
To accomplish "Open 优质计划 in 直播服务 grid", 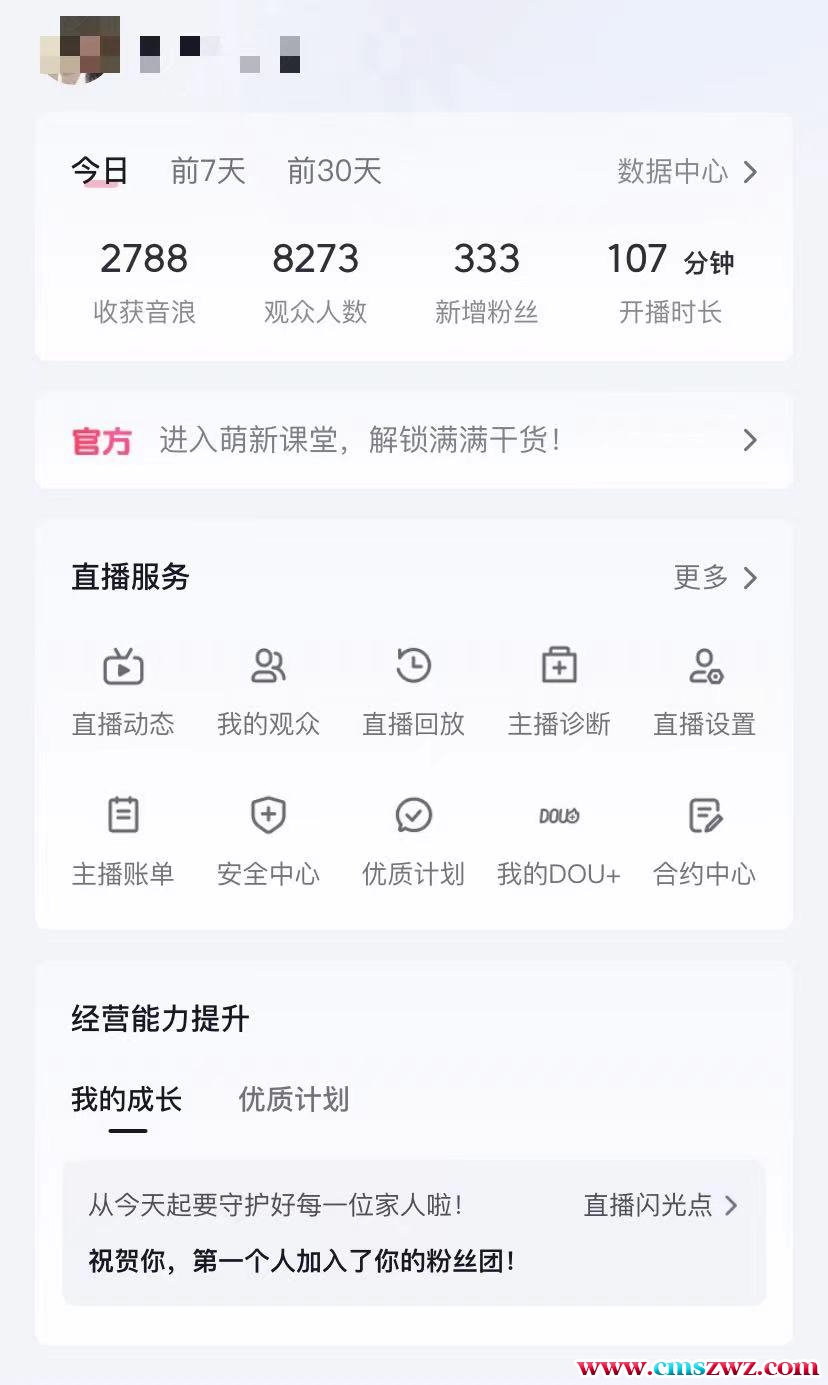I will coord(413,839).
